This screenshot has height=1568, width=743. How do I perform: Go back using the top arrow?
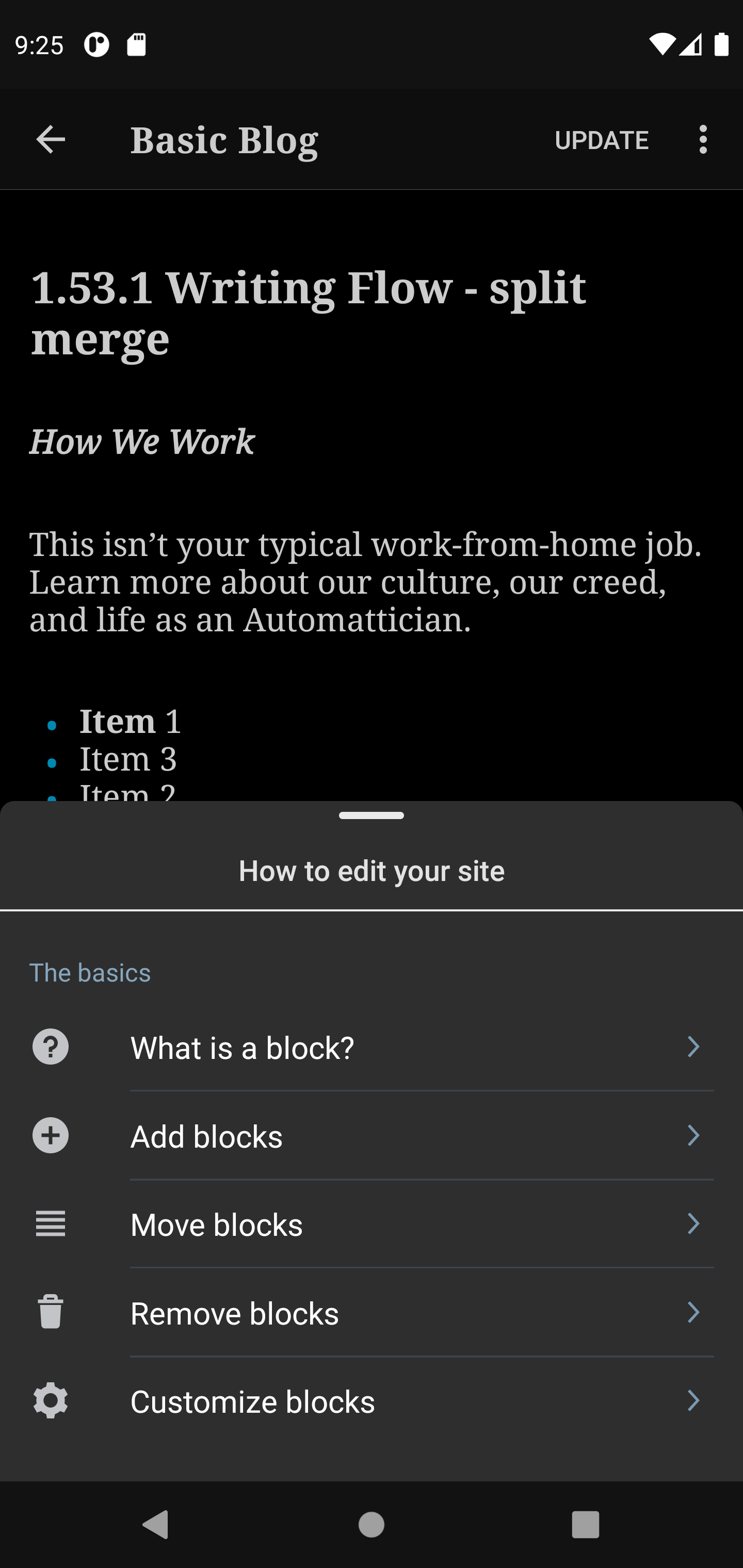pos(51,140)
